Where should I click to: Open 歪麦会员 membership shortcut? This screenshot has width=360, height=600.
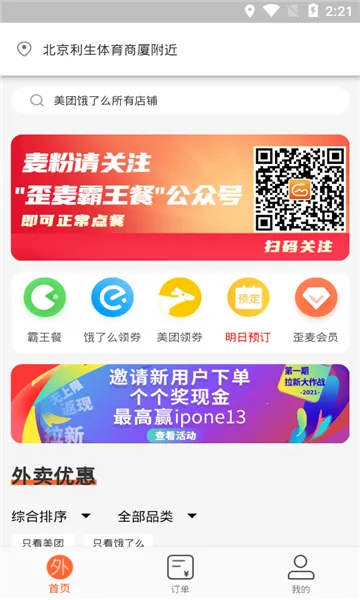click(316, 310)
